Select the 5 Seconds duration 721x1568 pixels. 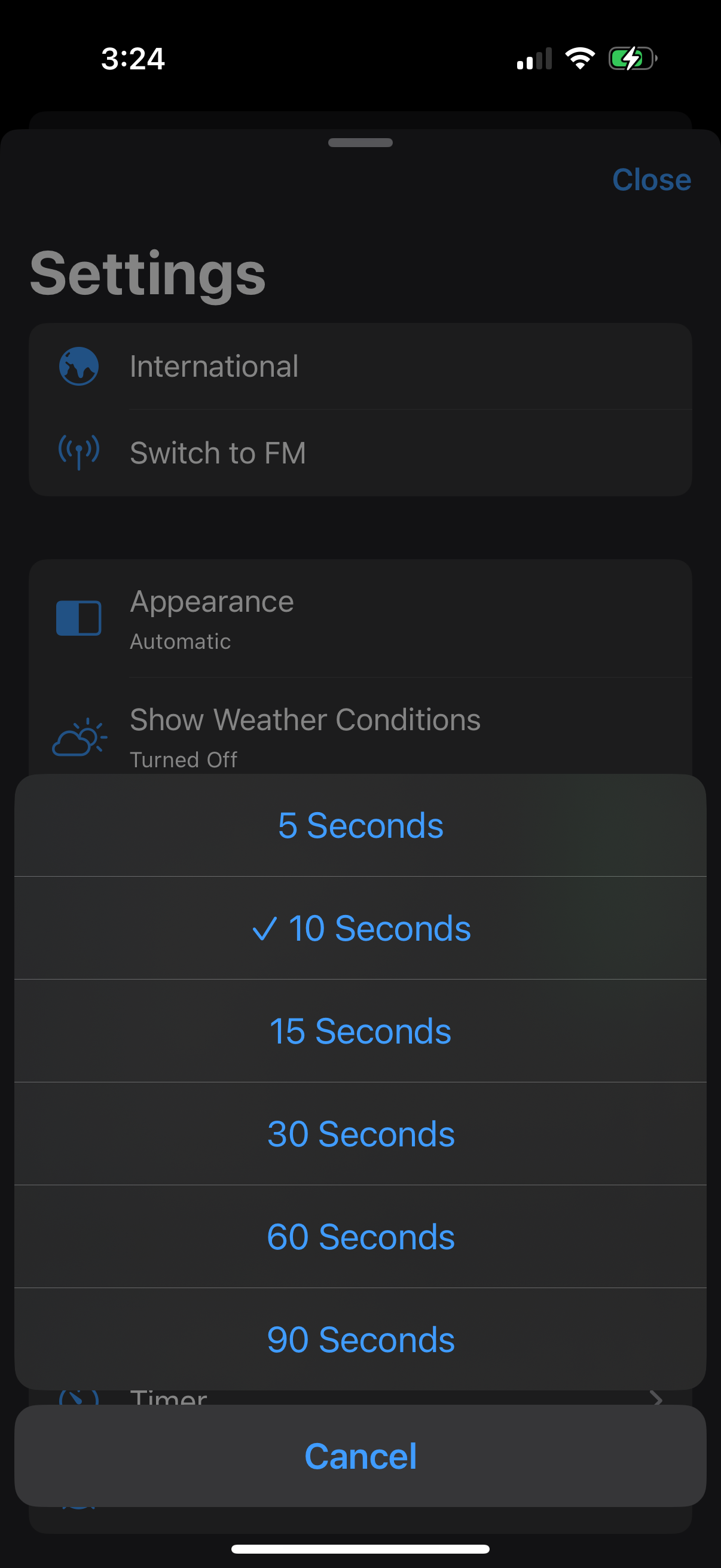coord(360,825)
